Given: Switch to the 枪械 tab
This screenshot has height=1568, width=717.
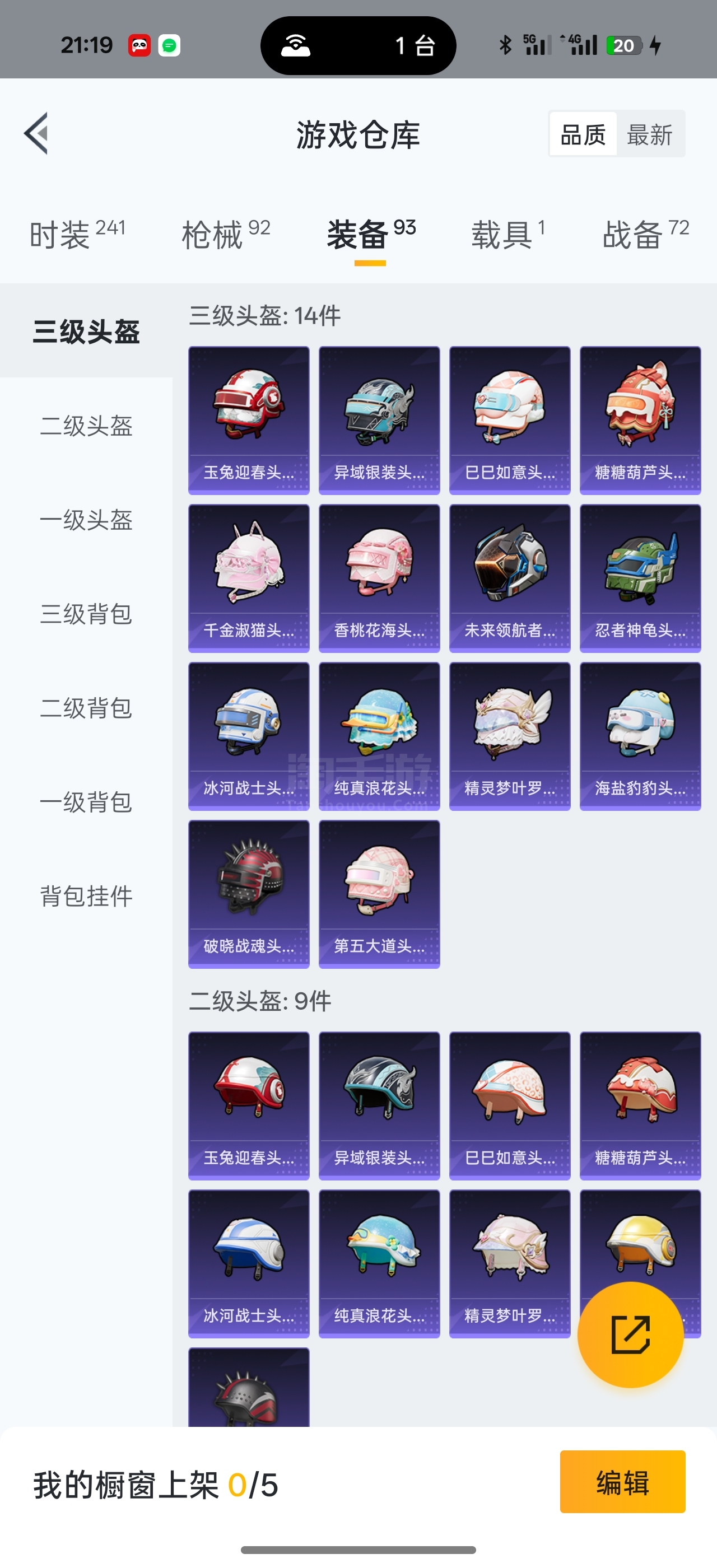Looking at the screenshot, I should (226, 234).
